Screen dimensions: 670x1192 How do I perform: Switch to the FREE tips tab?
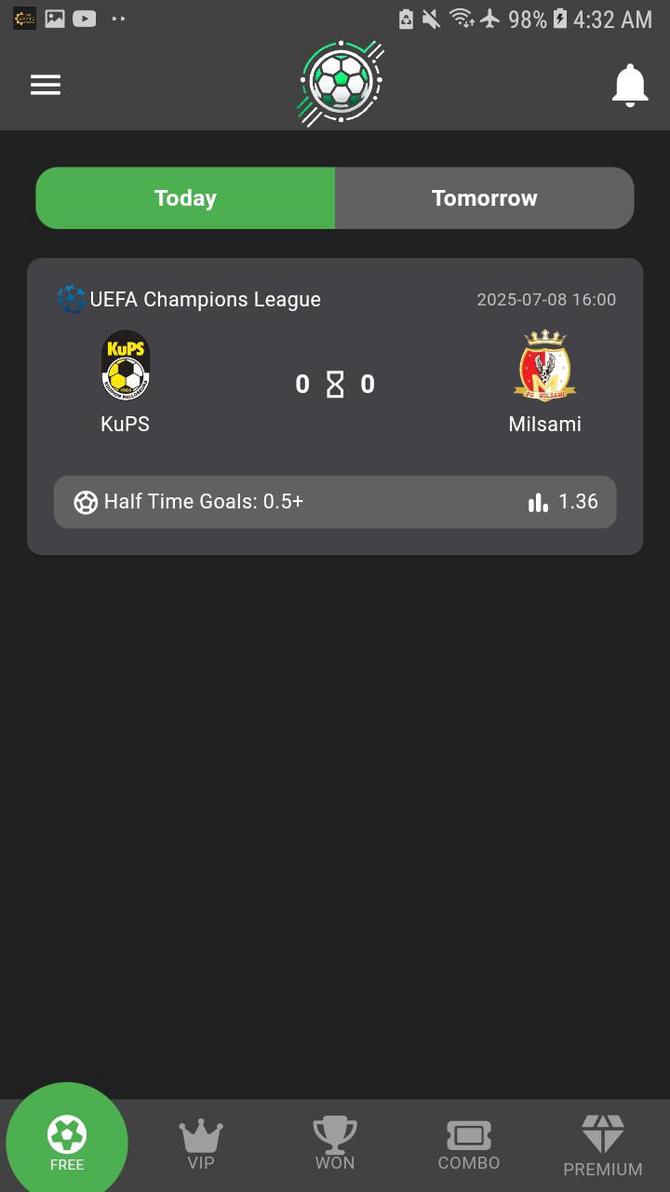tap(67, 1143)
